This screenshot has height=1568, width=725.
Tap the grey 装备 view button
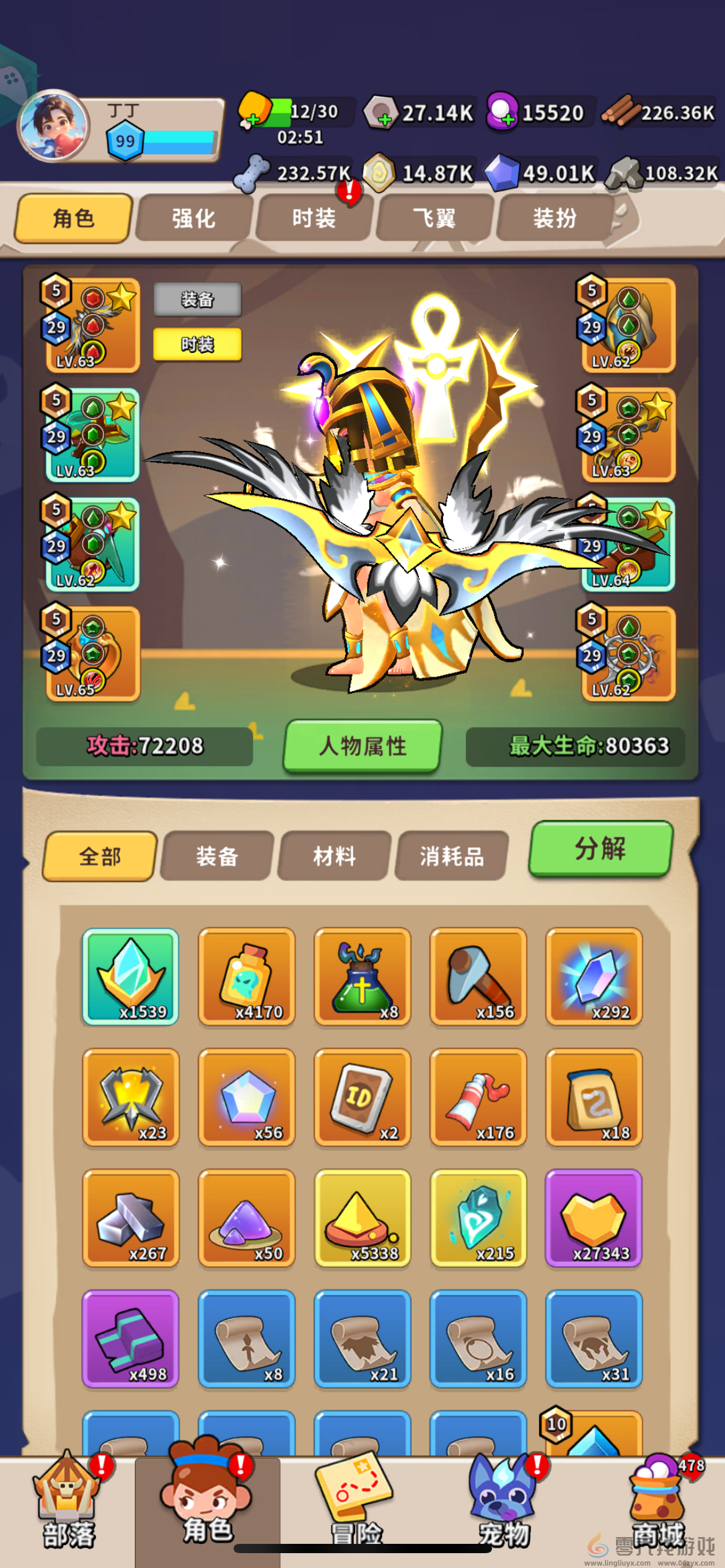coord(197,300)
